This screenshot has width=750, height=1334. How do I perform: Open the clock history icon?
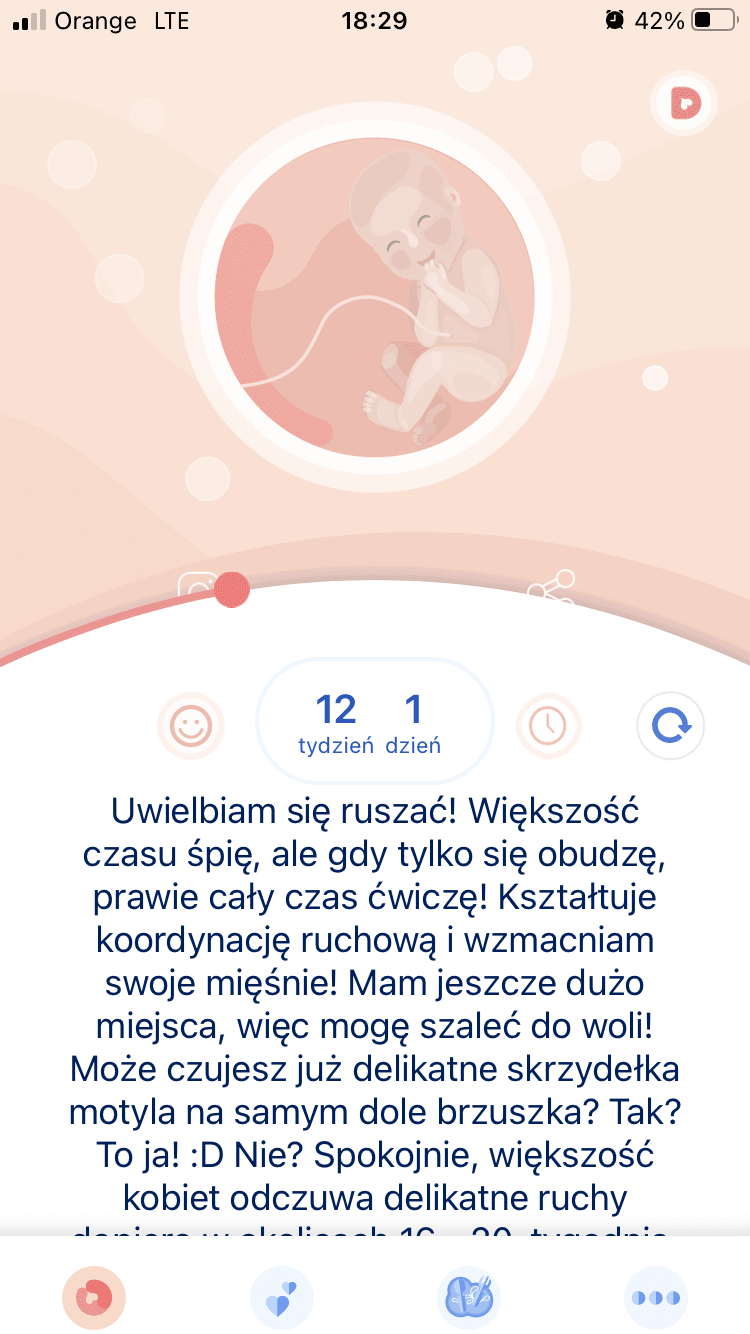tap(548, 725)
